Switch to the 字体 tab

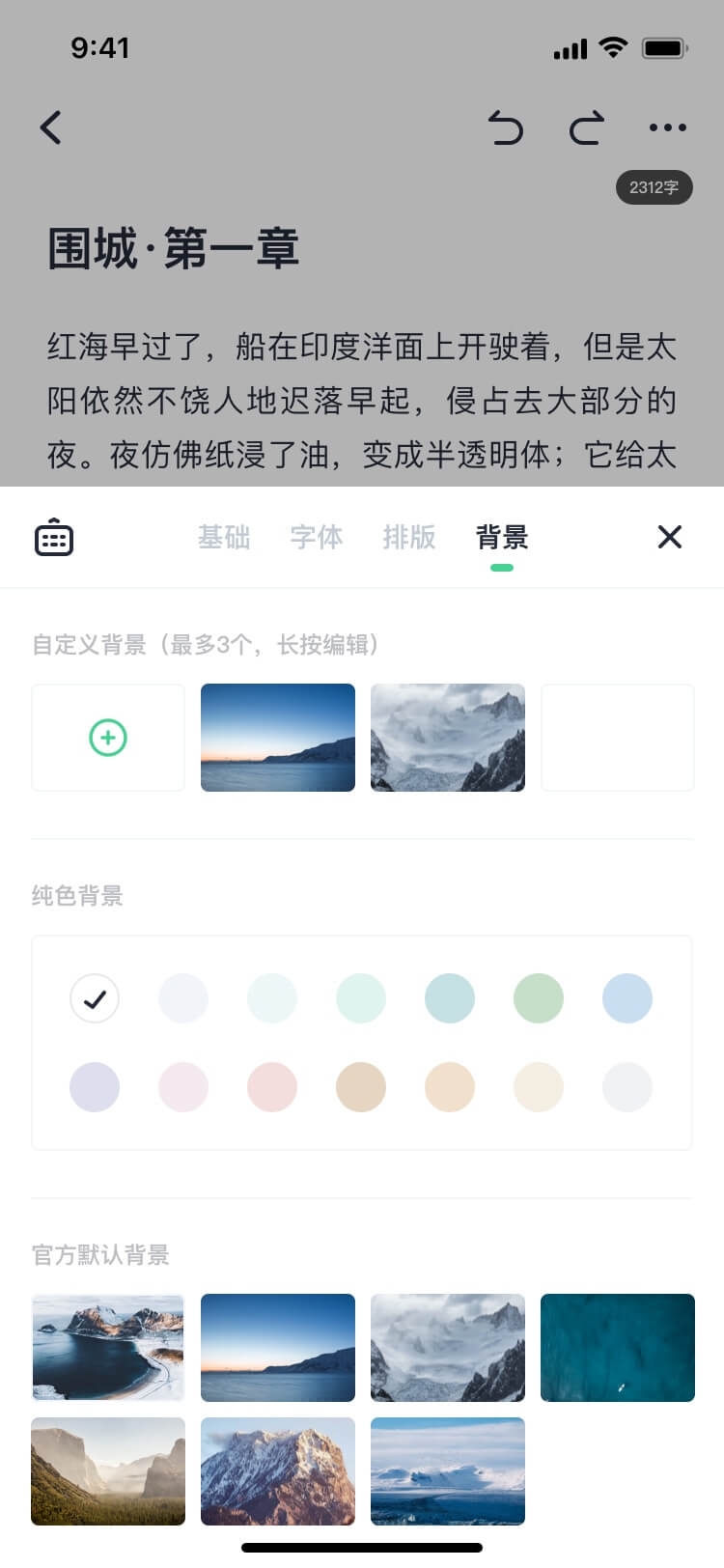point(316,537)
